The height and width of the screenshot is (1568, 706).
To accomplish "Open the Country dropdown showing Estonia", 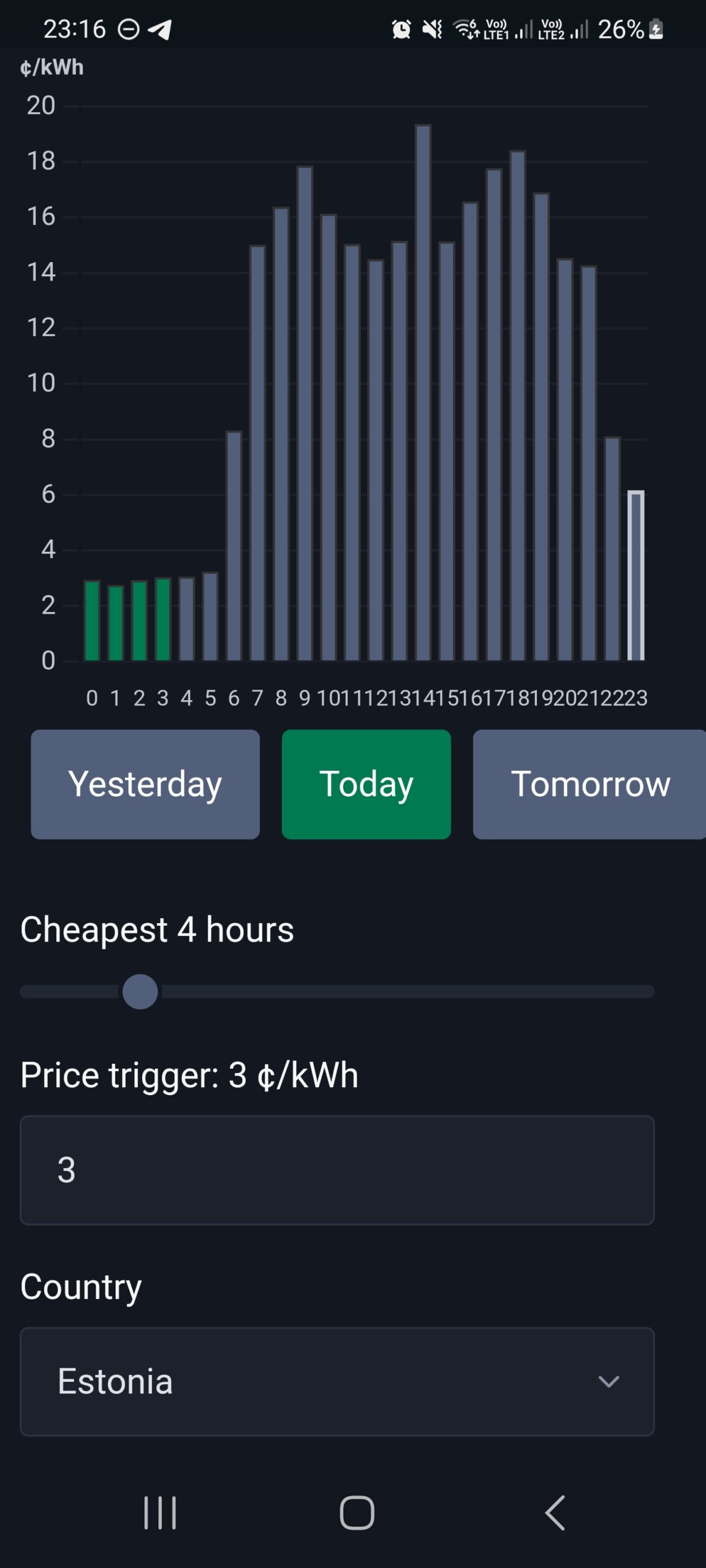I will coord(337,1382).
